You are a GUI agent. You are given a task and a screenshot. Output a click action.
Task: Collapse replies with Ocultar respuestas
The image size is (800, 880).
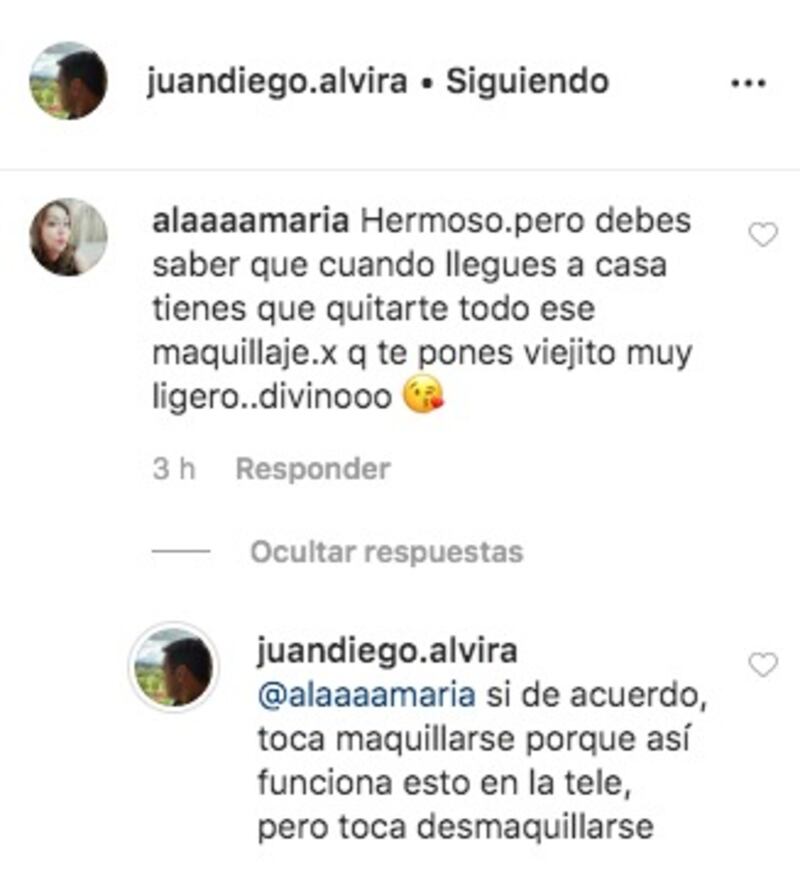(x=386, y=551)
